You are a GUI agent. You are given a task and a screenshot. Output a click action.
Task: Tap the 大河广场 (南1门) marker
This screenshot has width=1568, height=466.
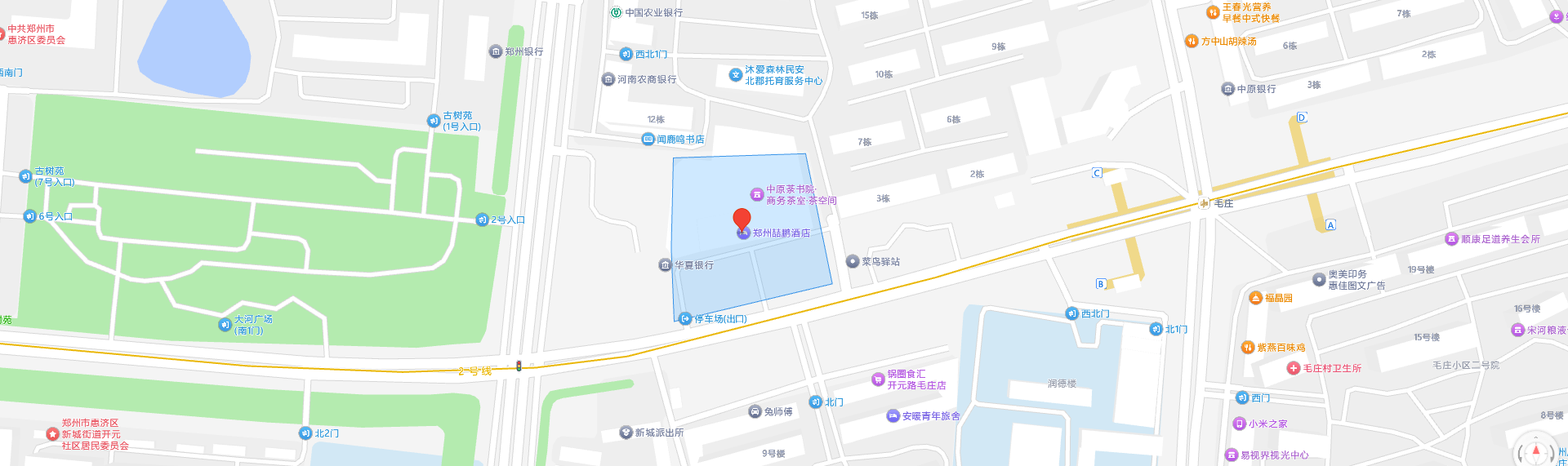[x=225, y=325]
